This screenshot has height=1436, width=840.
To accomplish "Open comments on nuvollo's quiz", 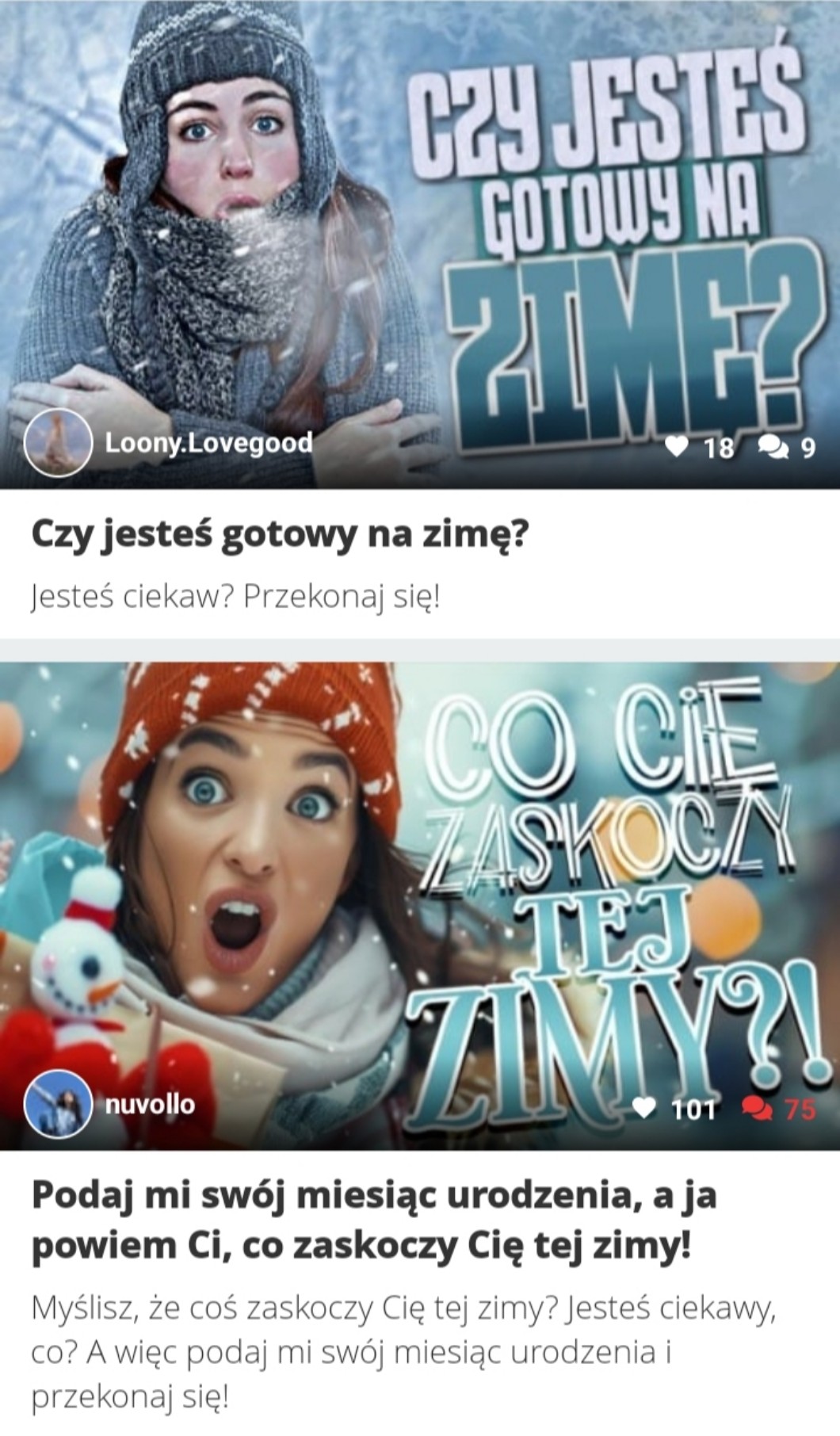I will pyautogui.click(x=757, y=1109).
